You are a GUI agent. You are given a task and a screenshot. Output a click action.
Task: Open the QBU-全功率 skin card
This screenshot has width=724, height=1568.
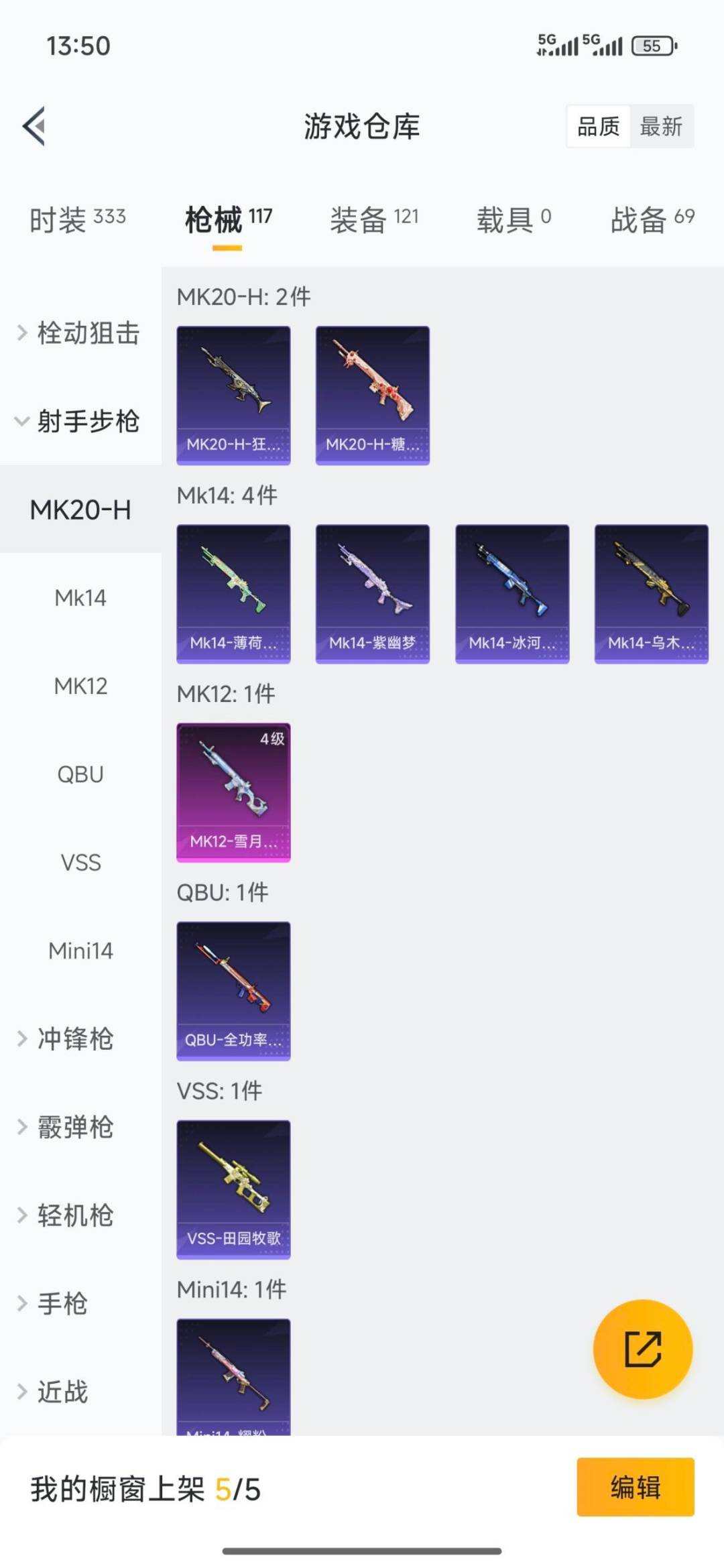[233, 990]
